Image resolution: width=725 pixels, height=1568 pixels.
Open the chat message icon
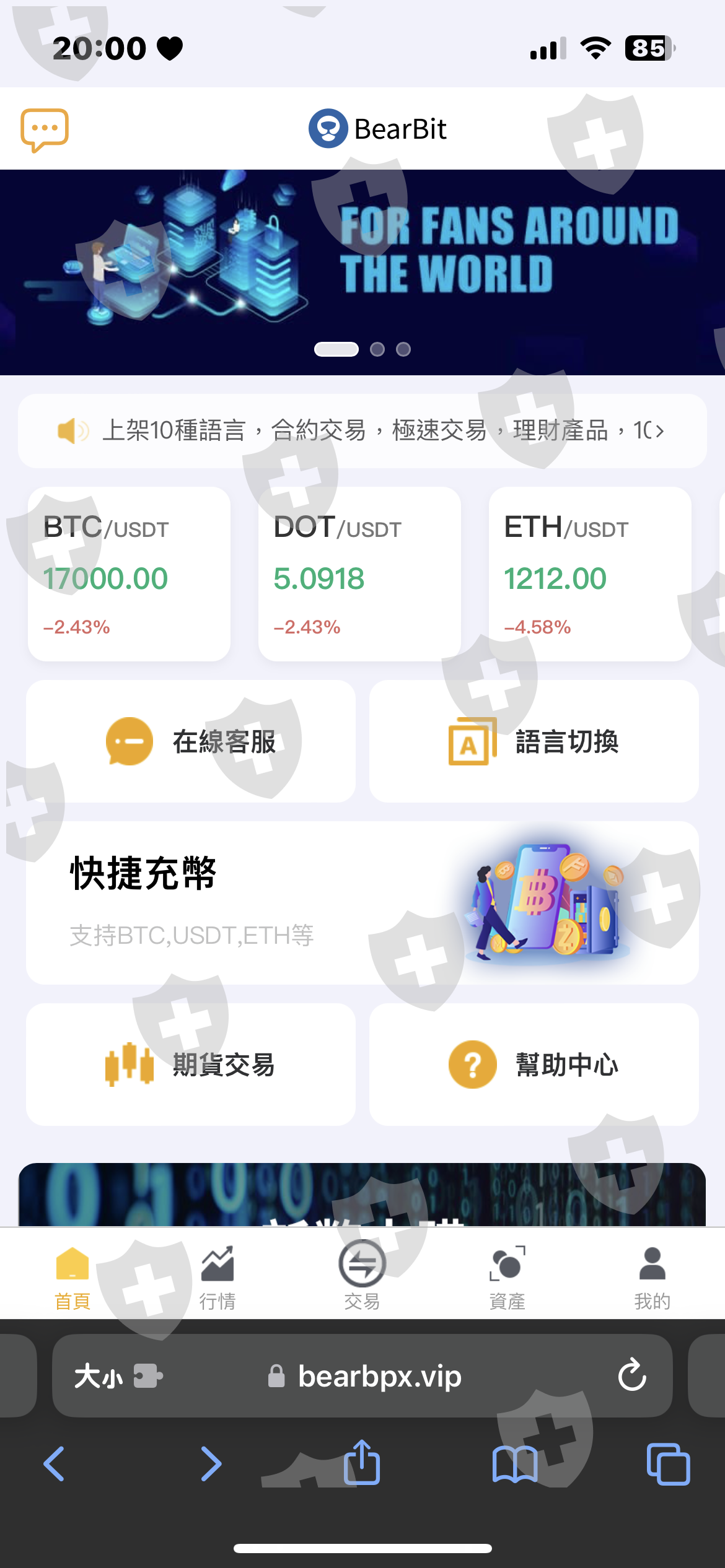pos(45,130)
